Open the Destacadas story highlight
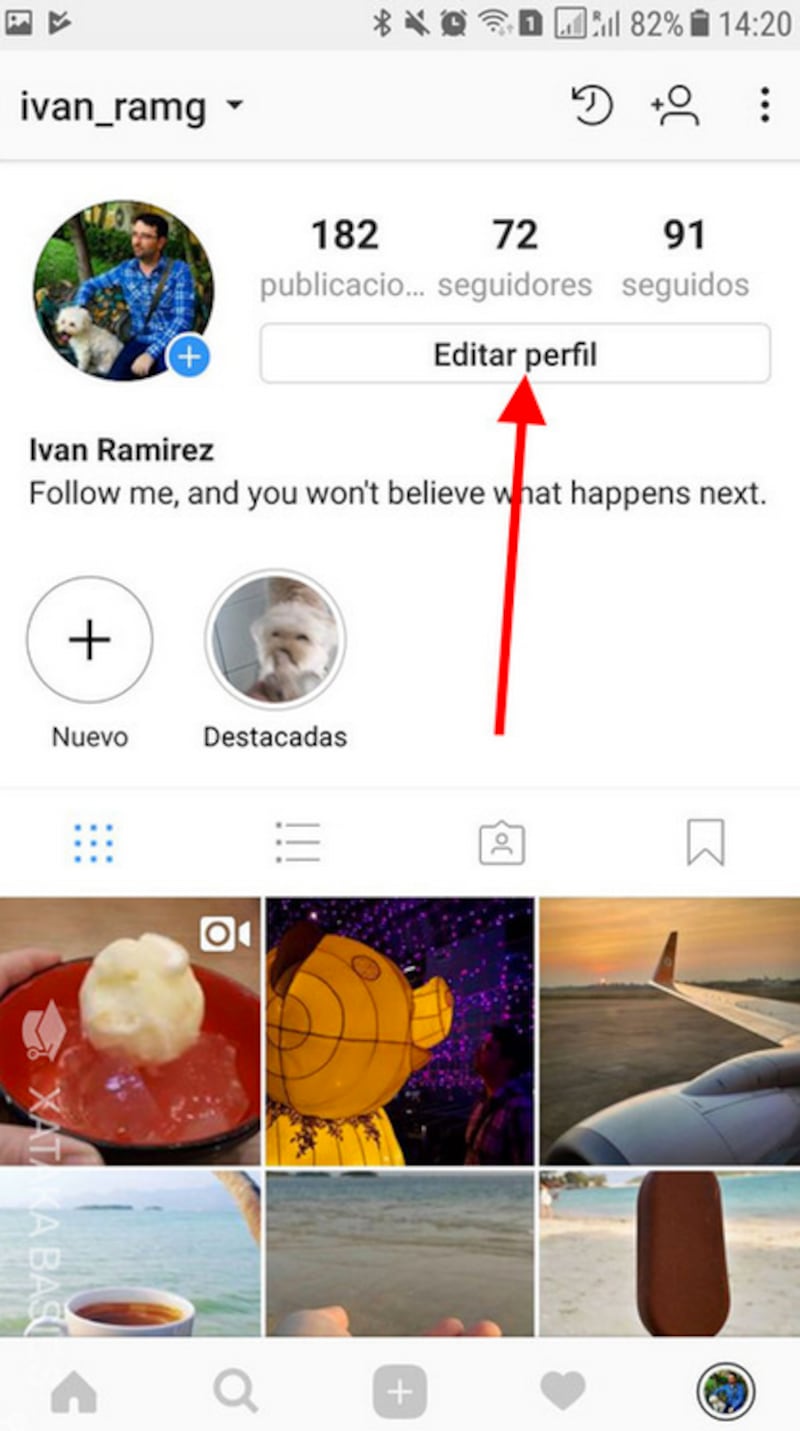 click(x=275, y=640)
